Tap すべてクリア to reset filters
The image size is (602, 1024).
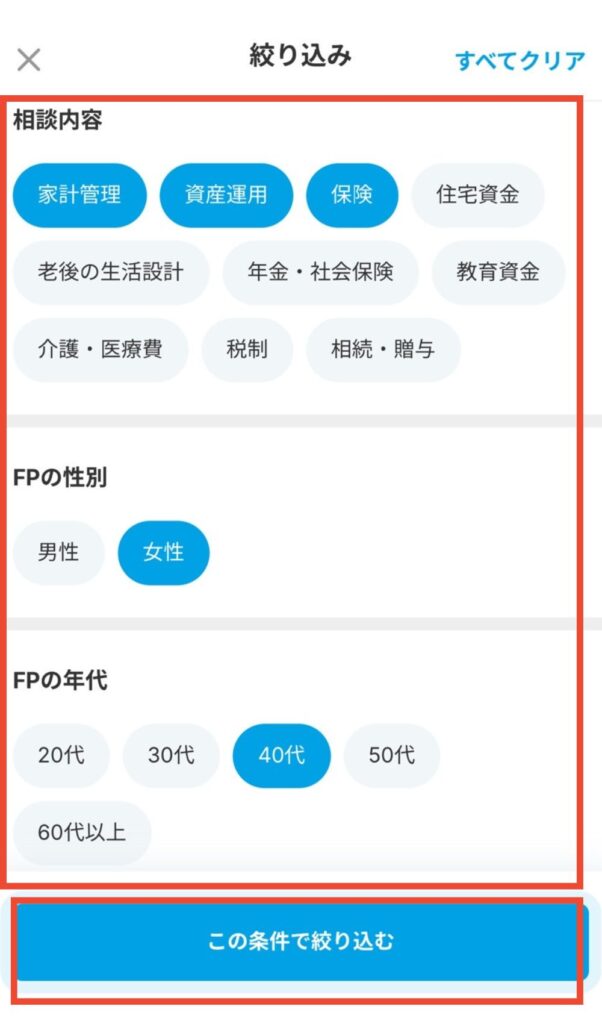tap(519, 60)
